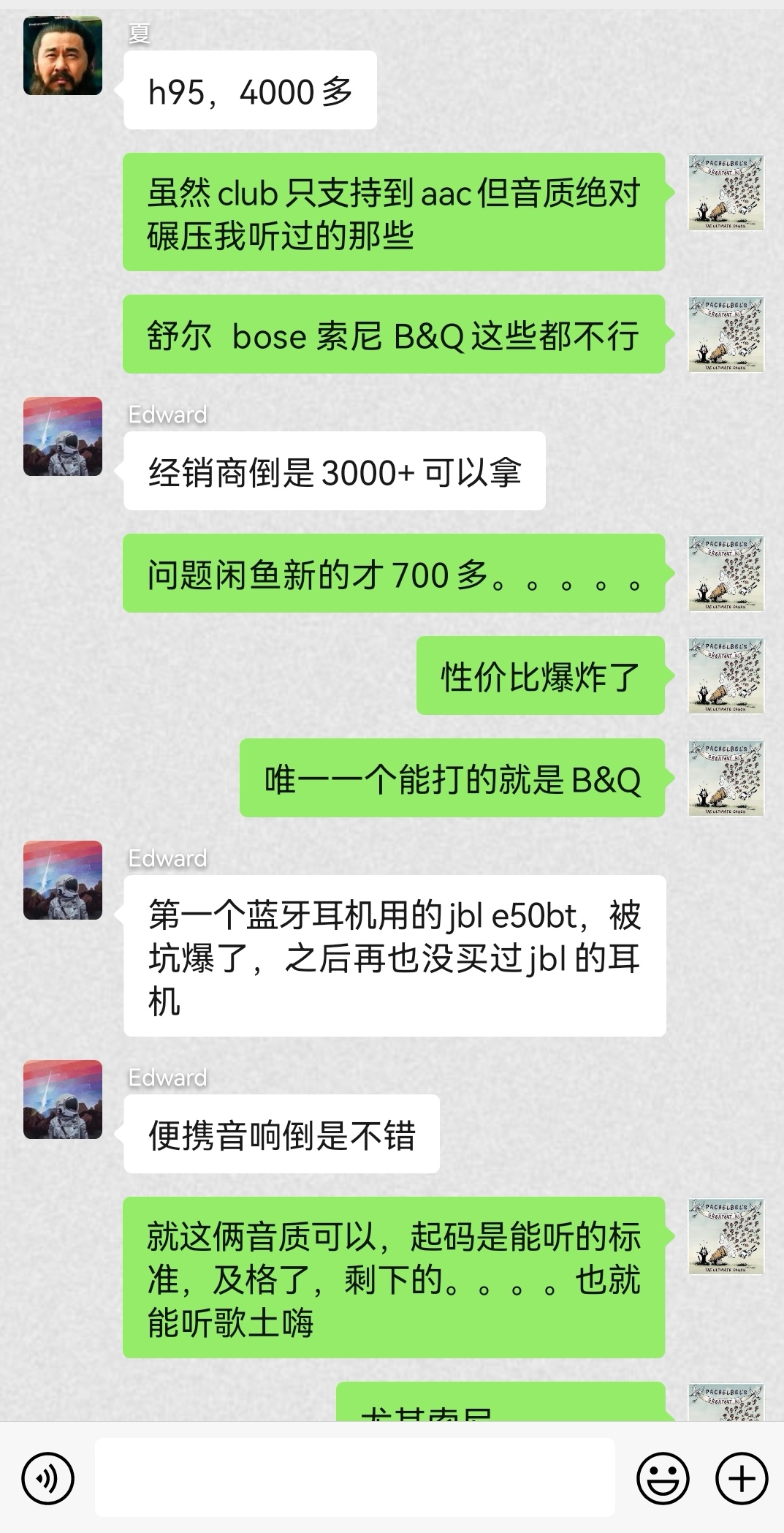Image resolution: width=784 pixels, height=1533 pixels.
Task: Open Edward's avatar beside 便携音响倒是不错
Action: [63, 1099]
